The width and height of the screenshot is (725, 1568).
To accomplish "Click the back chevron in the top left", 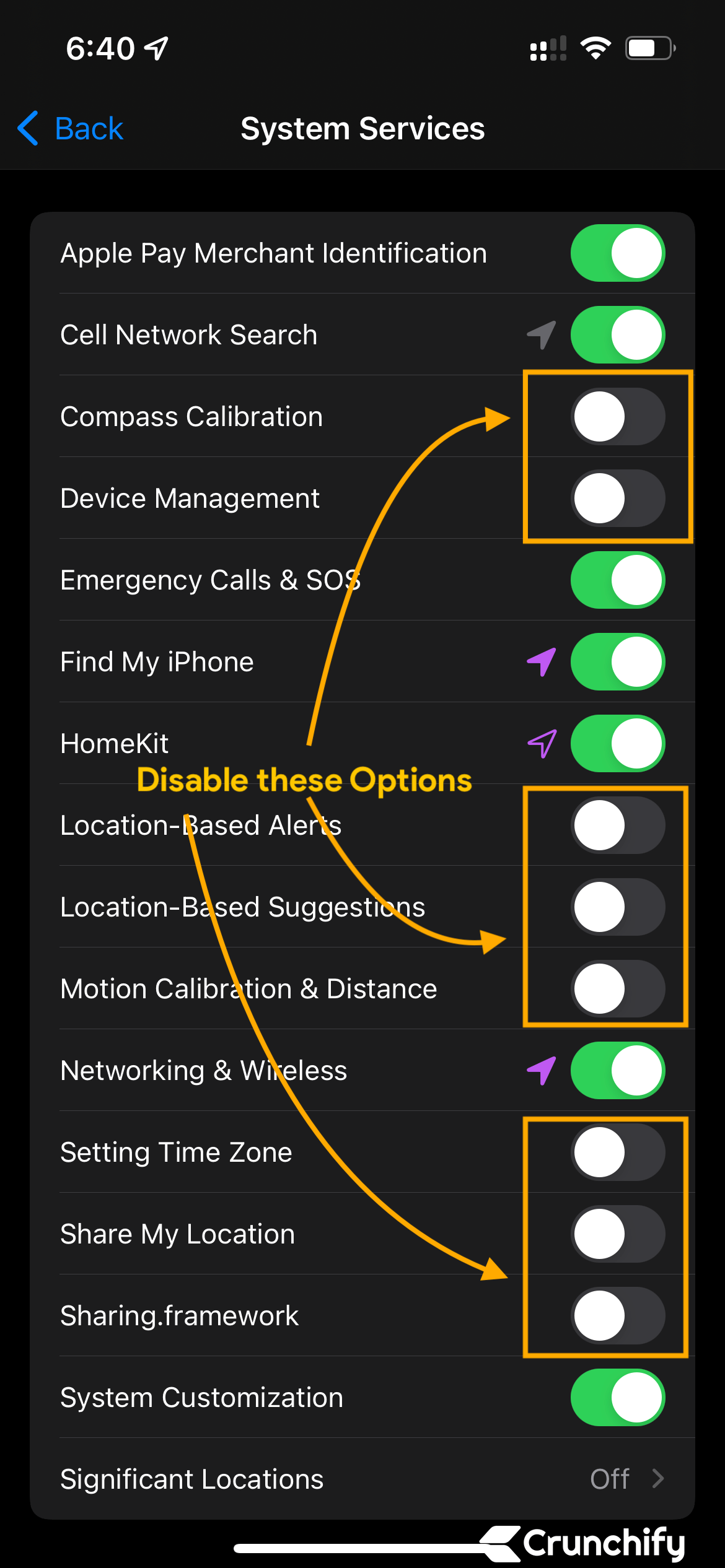I will 27,128.
